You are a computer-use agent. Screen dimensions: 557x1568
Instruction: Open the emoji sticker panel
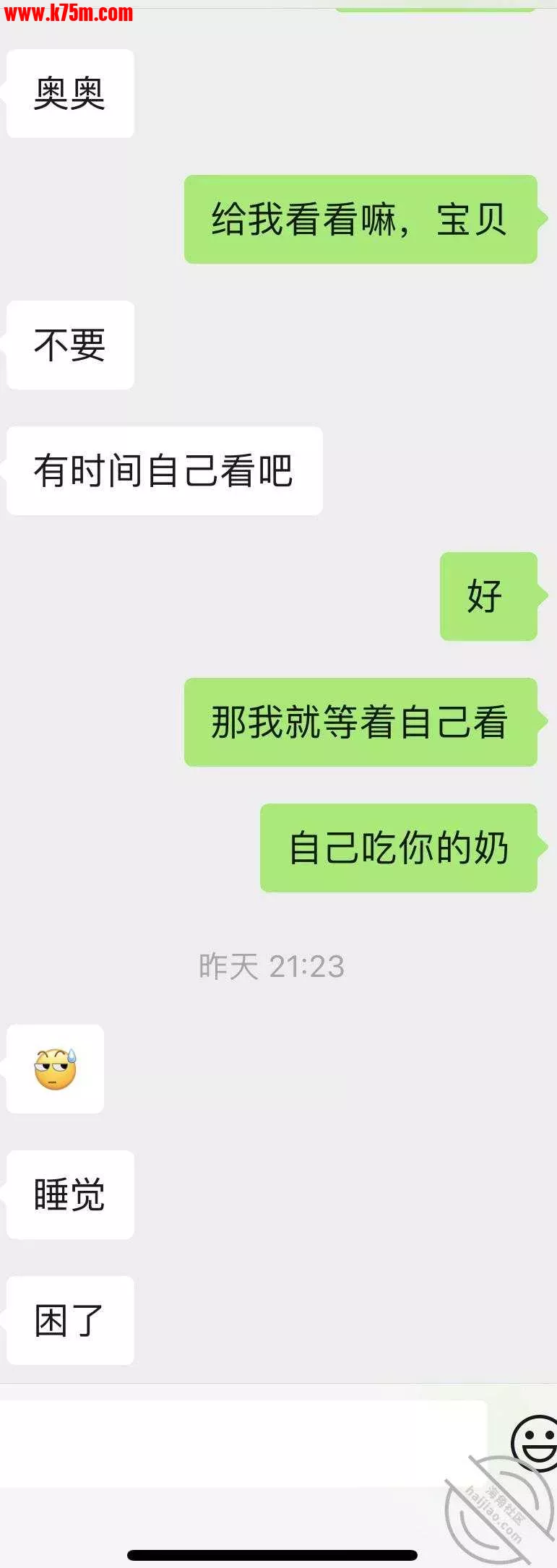(x=534, y=1444)
